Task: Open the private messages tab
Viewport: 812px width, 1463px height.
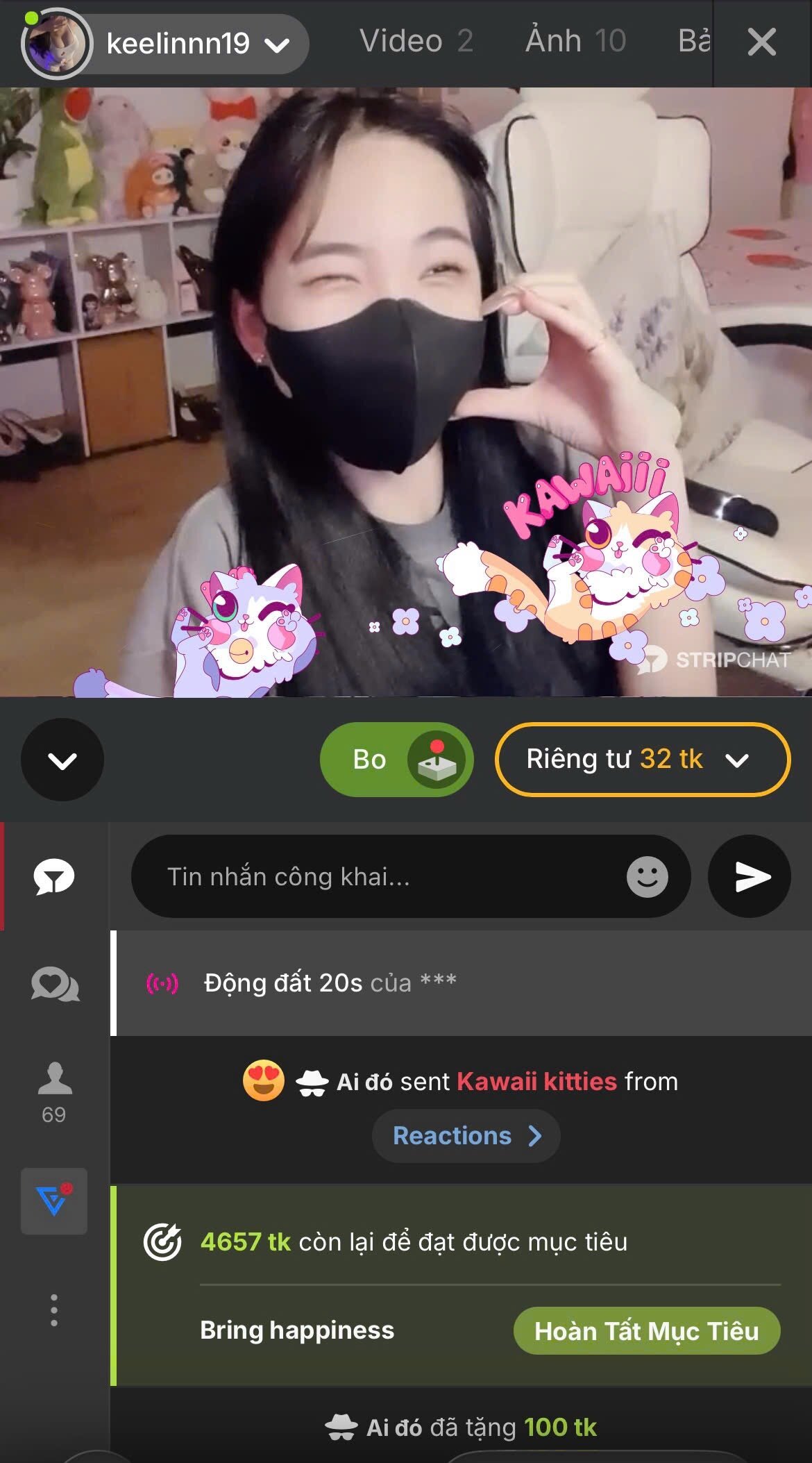Action: pyautogui.click(x=54, y=985)
